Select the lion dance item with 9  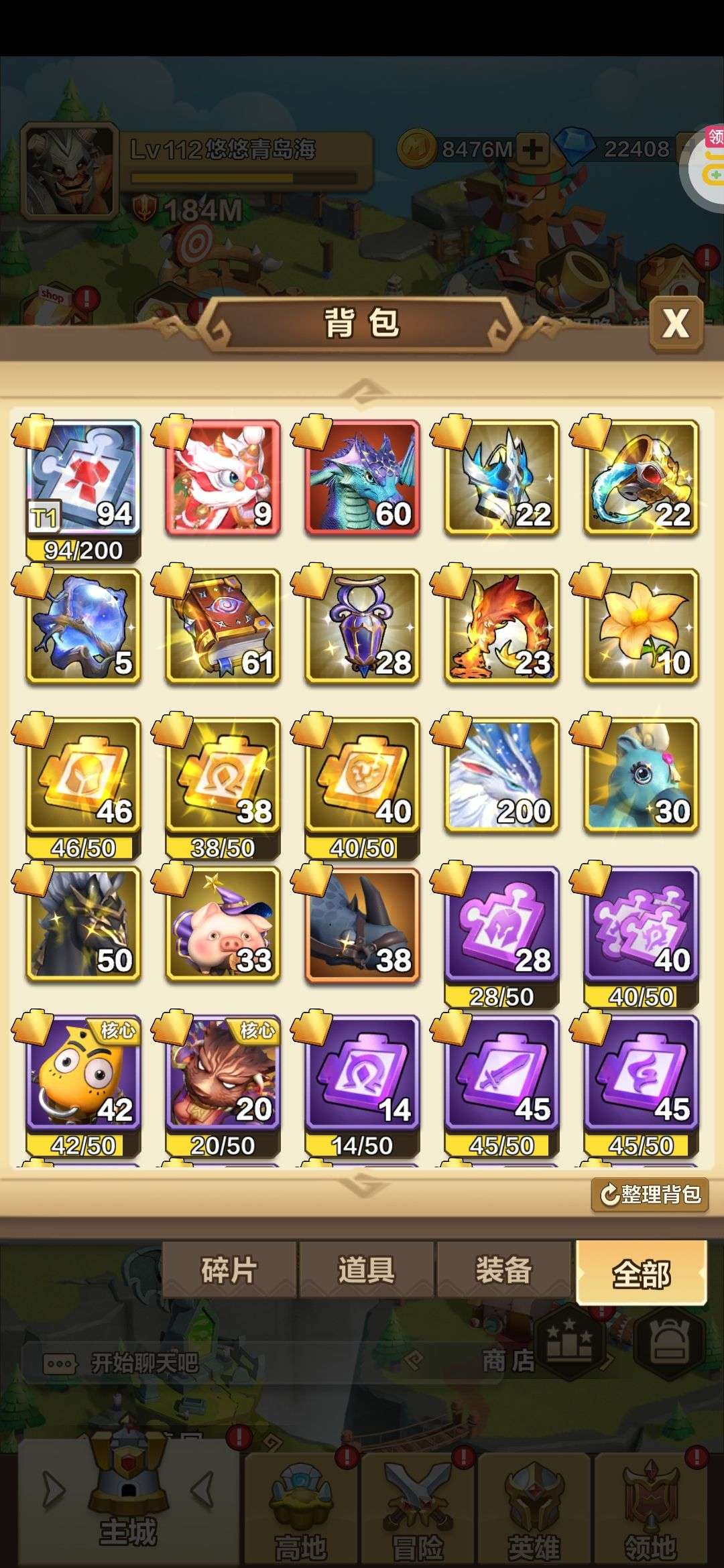(223, 477)
